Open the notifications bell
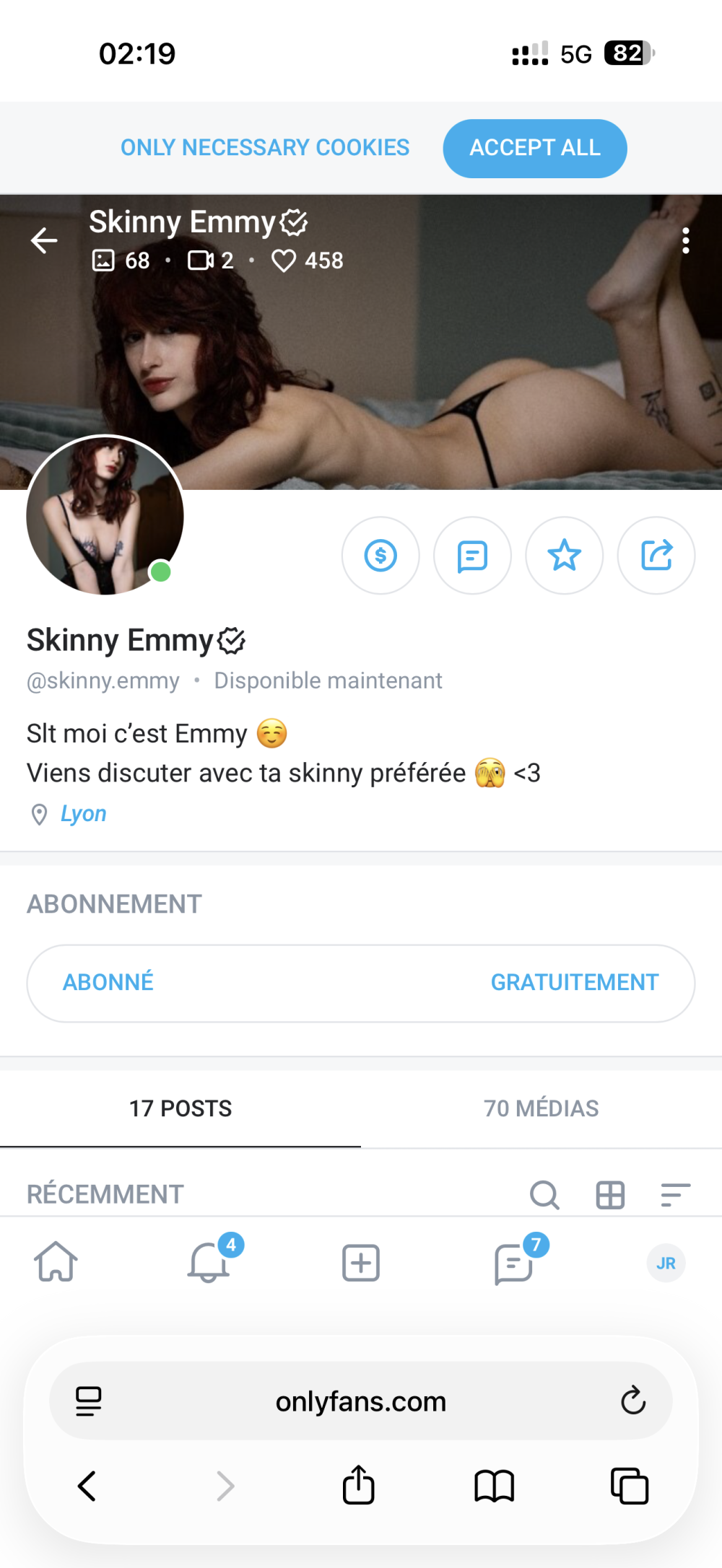722x1568 pixels. (209, 1263)
